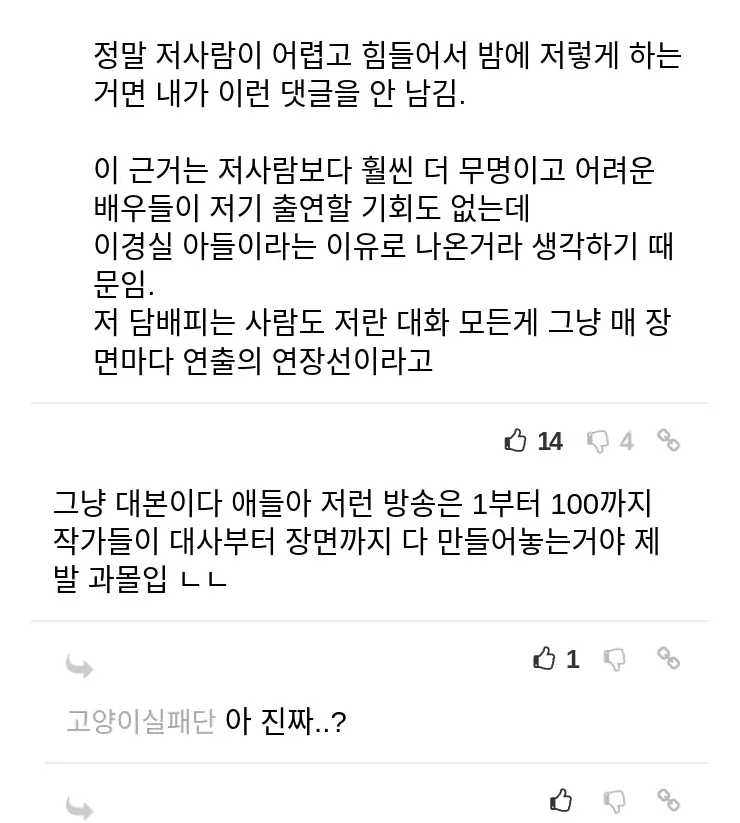
Task: Copy link of the '그냥 대본이다' comment
Action: [x=669, y=657]
